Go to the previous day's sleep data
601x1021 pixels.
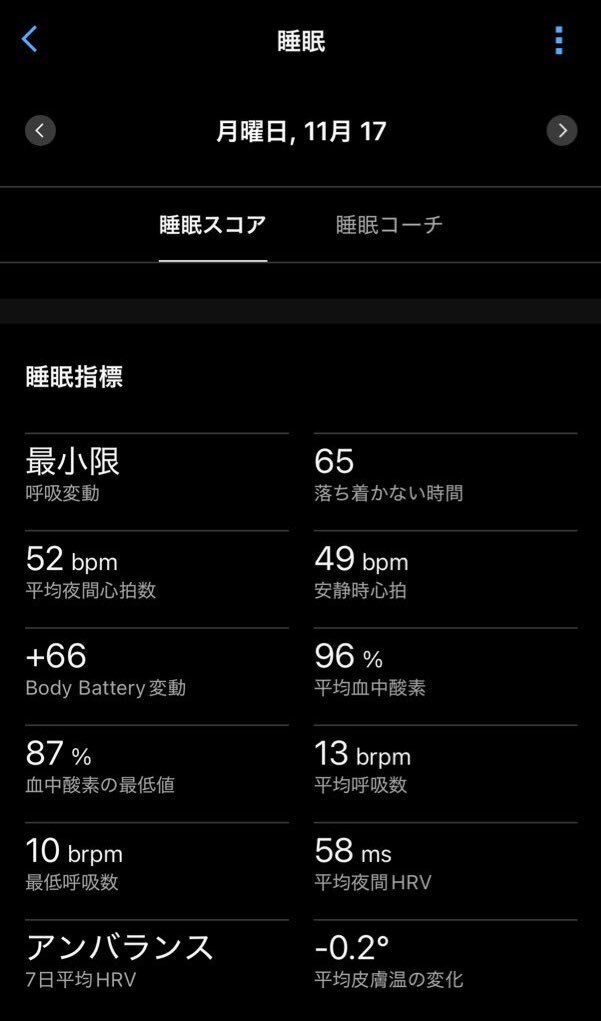tap(40, 131)
